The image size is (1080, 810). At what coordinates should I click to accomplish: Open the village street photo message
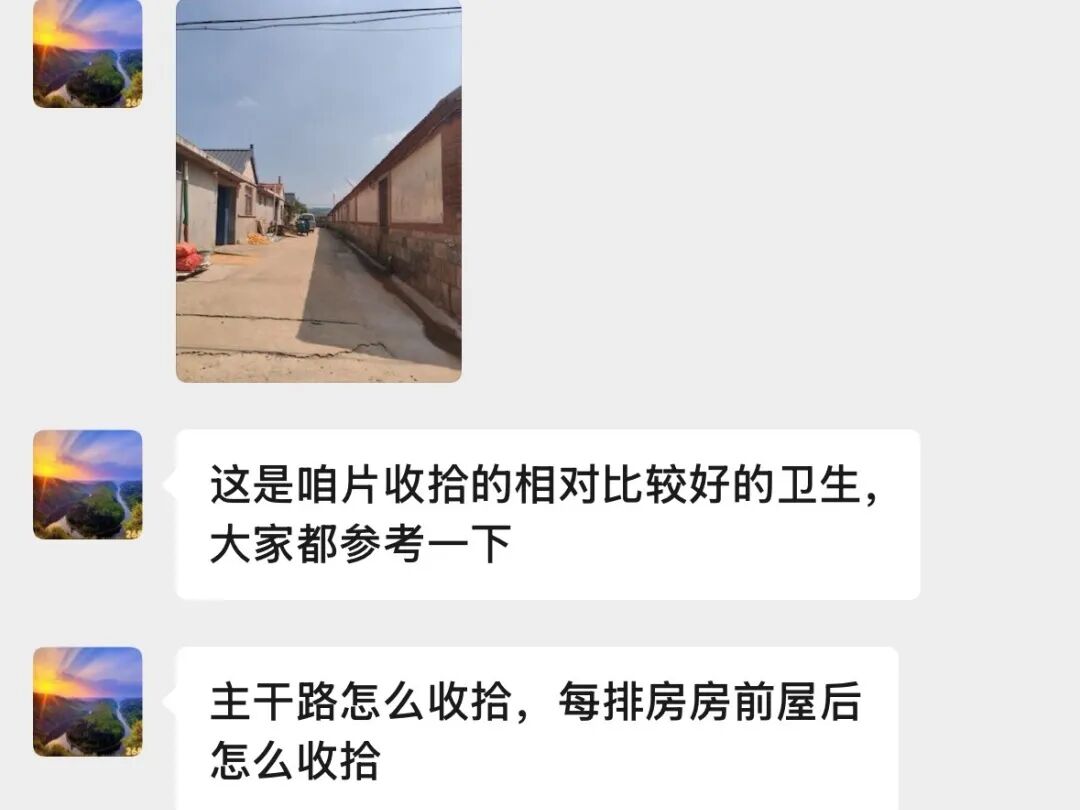pos(318,190)
